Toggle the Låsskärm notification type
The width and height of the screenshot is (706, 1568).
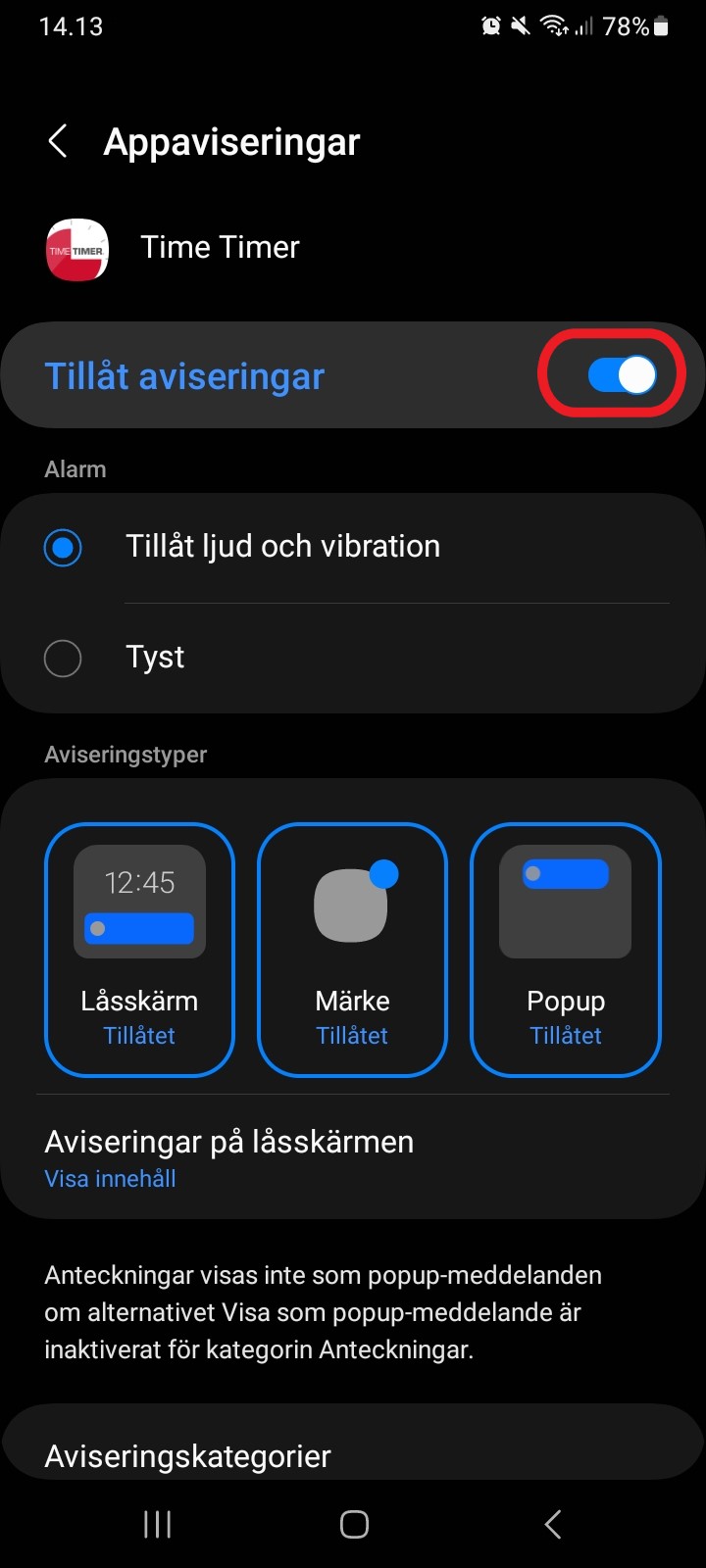tap(139, 950)
